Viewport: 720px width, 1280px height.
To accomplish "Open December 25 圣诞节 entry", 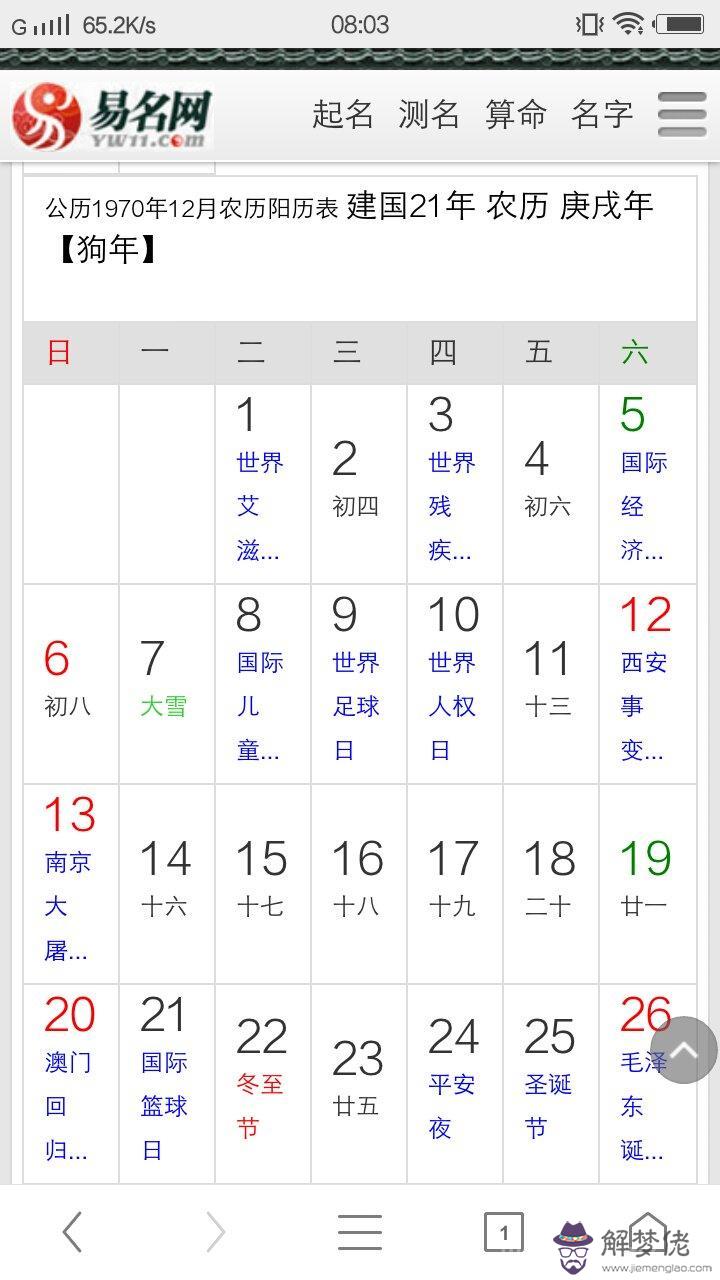I will tap(550, 1082).
